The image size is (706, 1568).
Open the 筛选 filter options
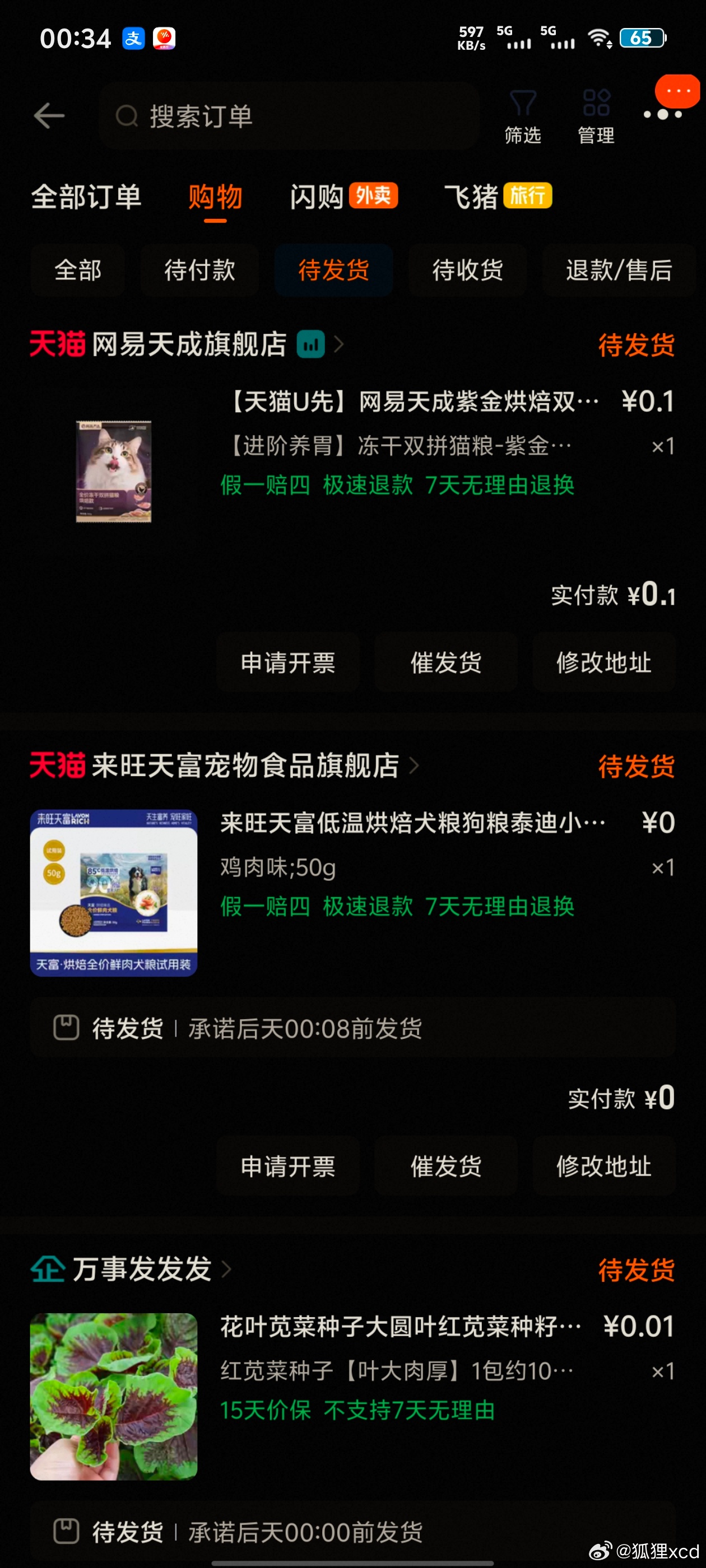pyautogui.click(x=523, y=116)
